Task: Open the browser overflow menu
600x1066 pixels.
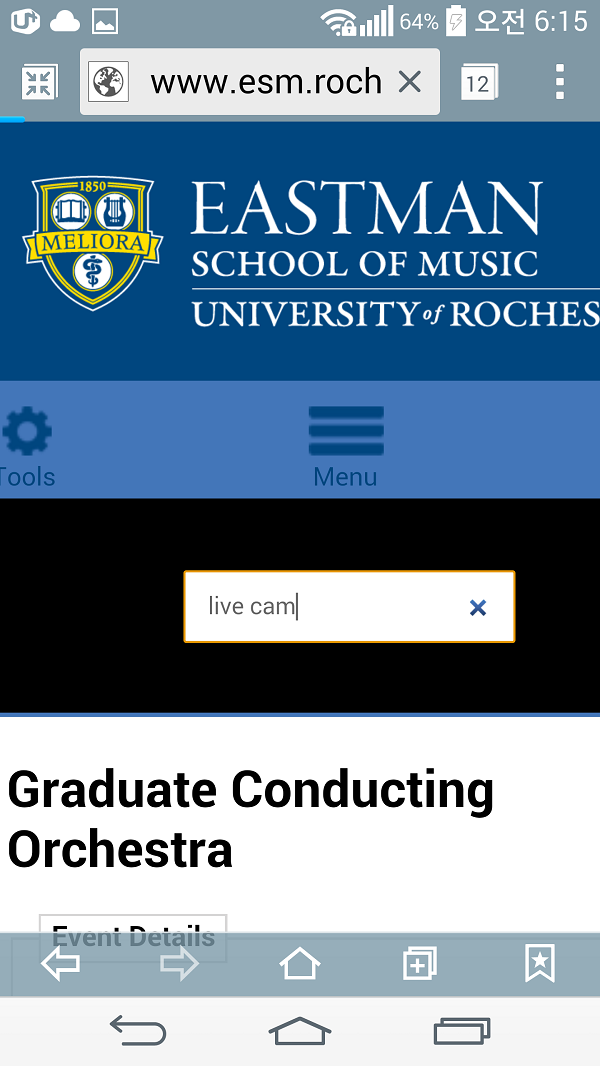Action: [559, 82]
